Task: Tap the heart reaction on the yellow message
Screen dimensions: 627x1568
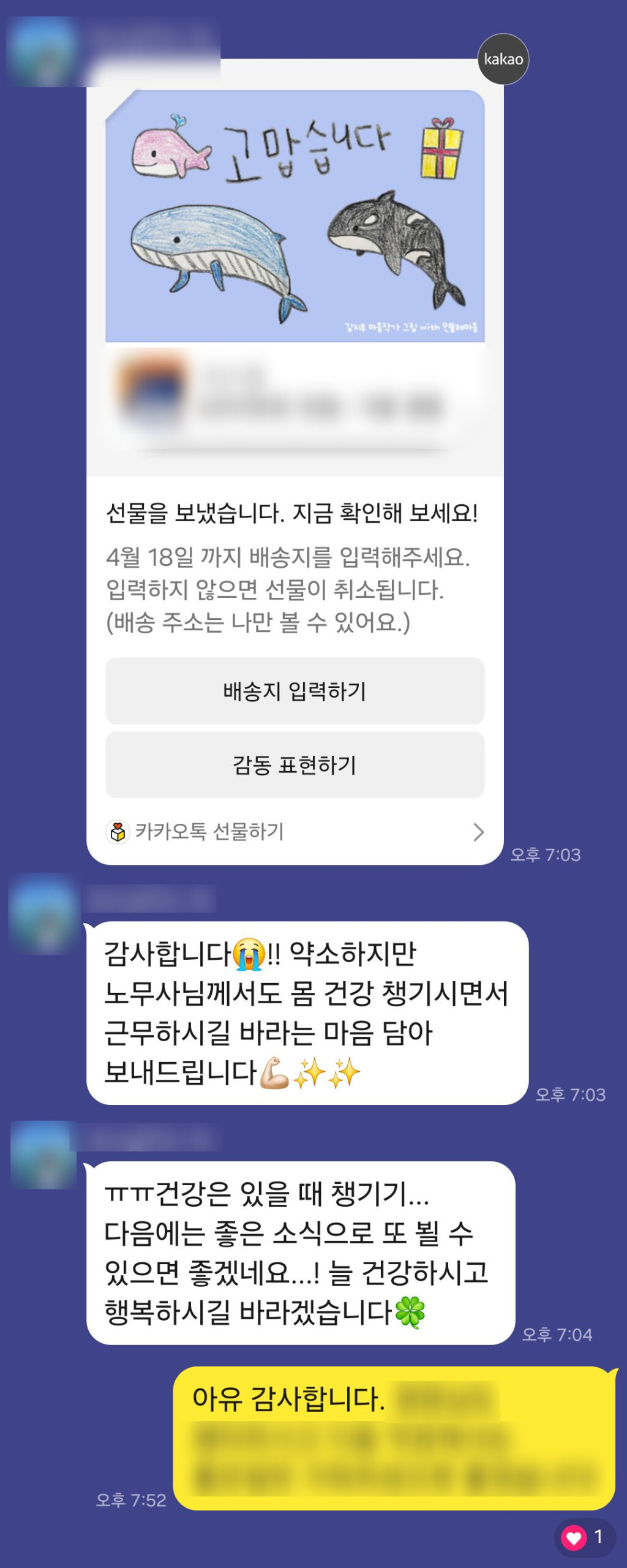Action: tap(584, 1537)
